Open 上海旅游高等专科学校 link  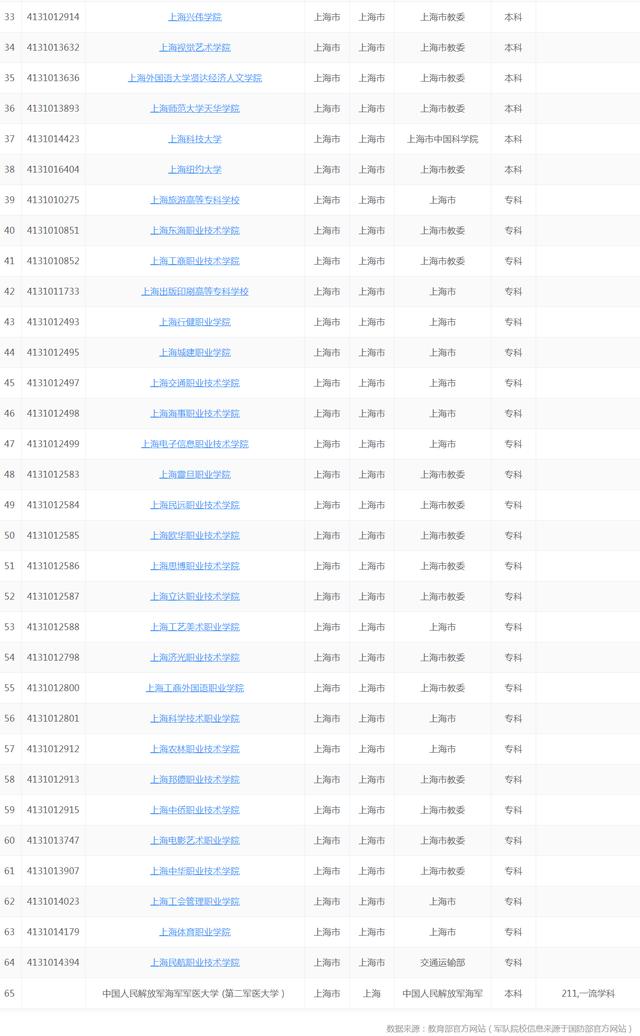195,200
